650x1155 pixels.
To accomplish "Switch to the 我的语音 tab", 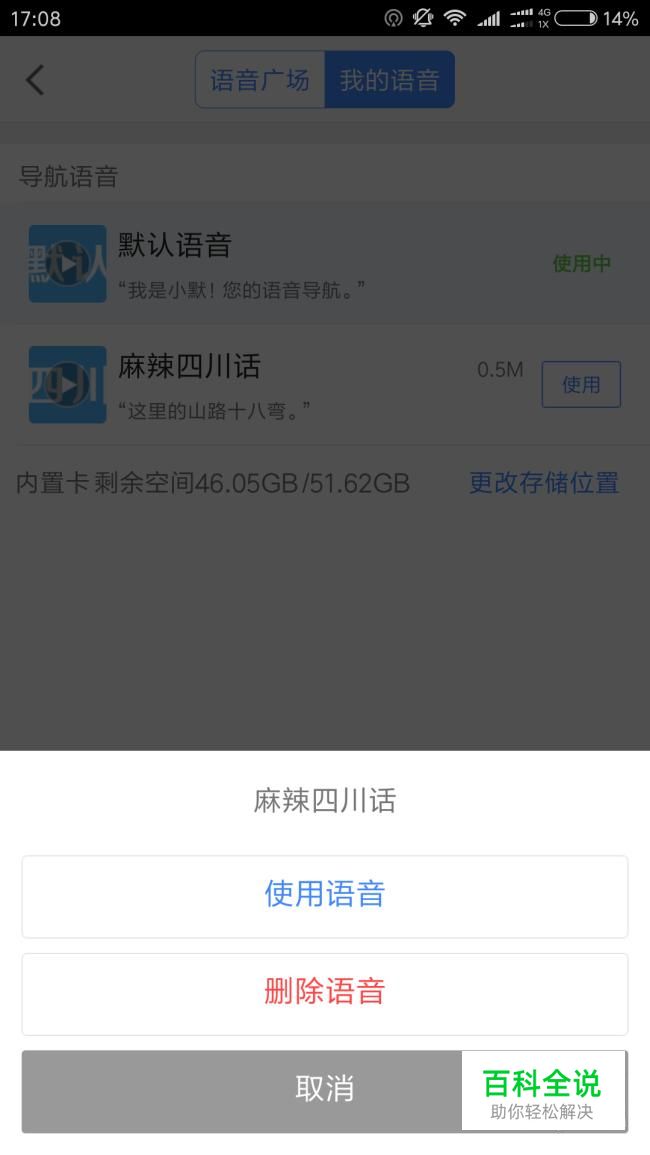I will click(x=390, y=80).
